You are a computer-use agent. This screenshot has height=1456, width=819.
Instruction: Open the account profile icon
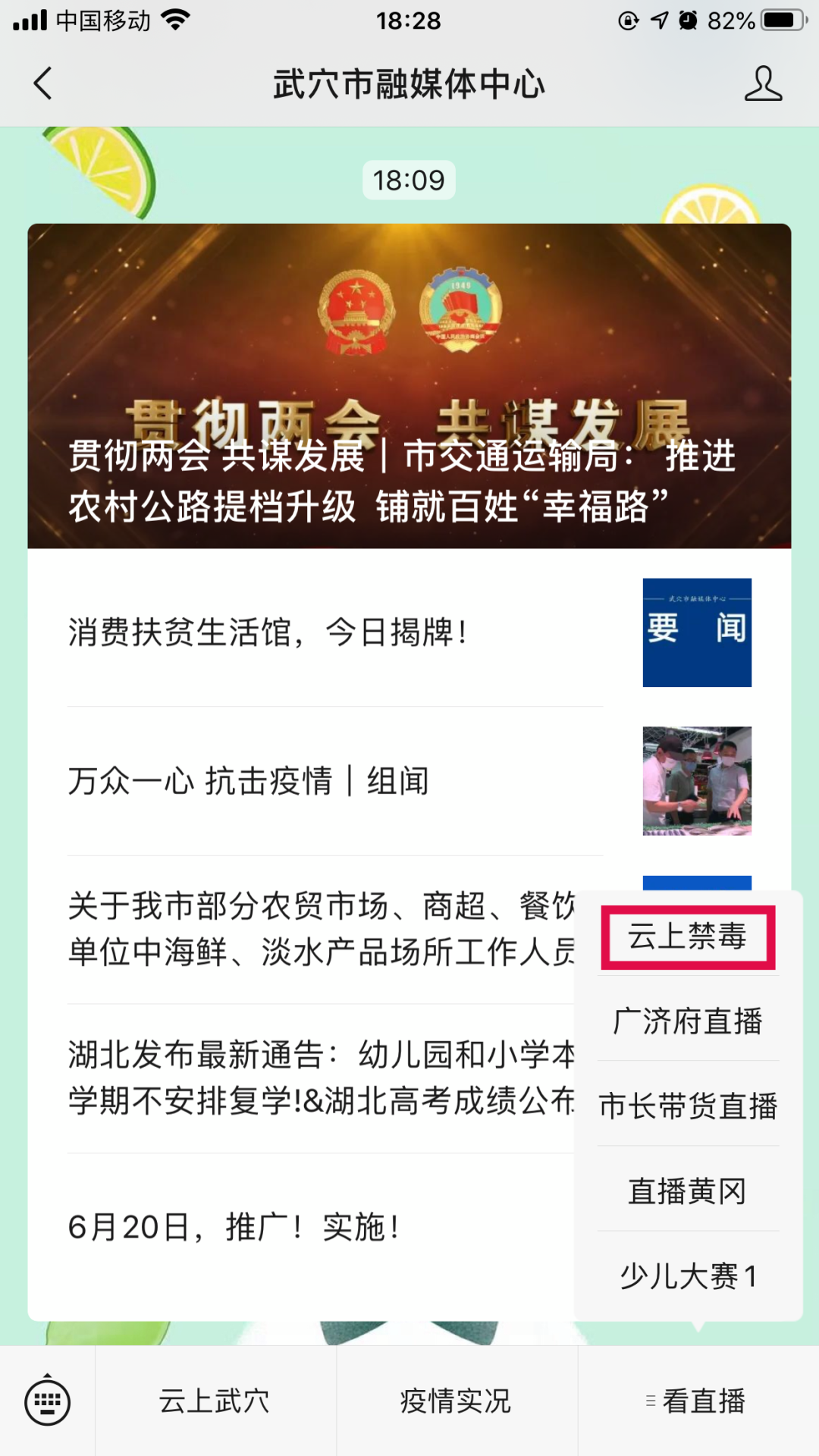click(762, 83)
